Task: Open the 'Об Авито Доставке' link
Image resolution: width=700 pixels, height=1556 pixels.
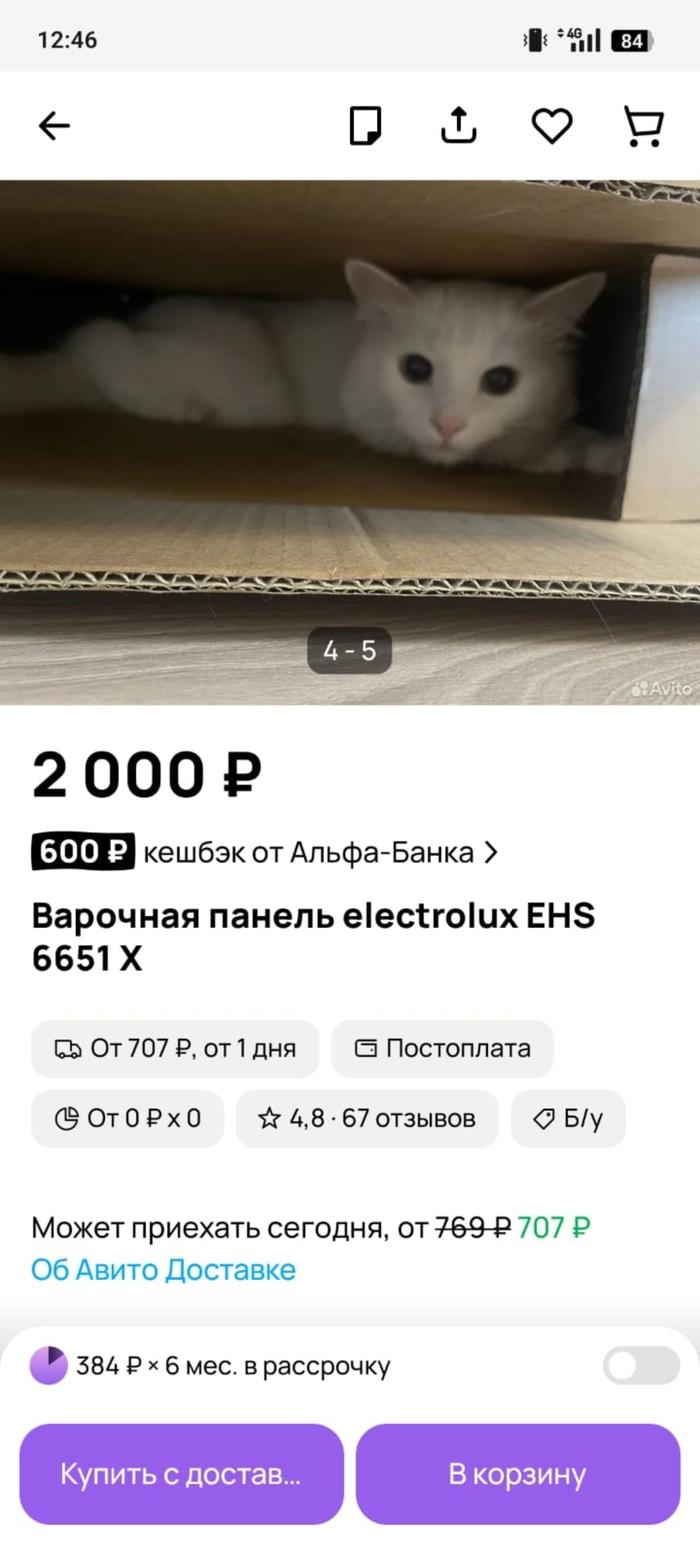Action: pos(163,1270)
